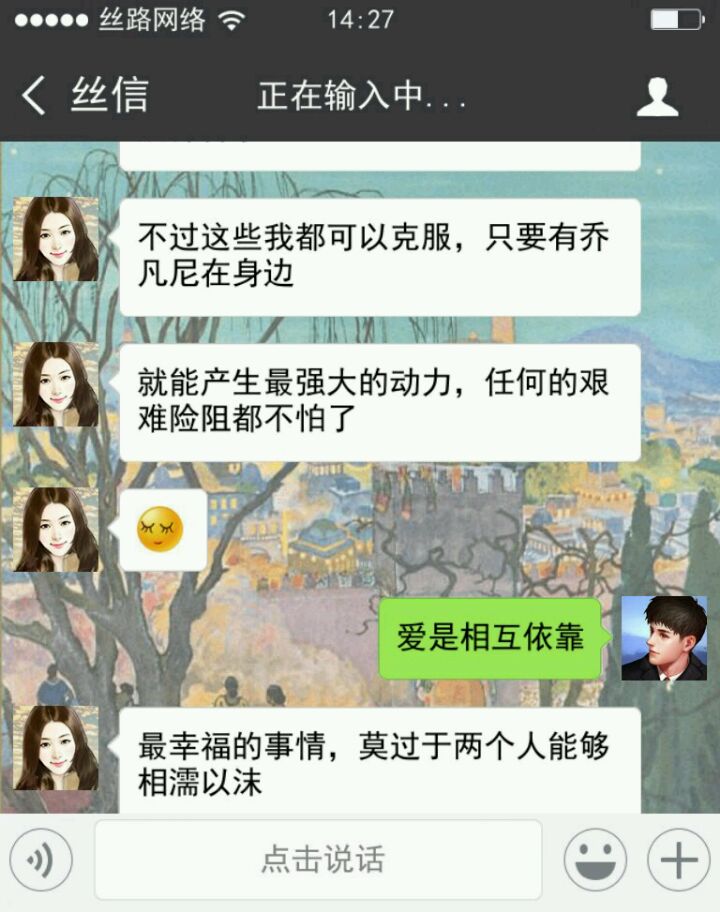Open the contact profile icon
The width and height of the screenshot is (720, 912).
point(657,97)
